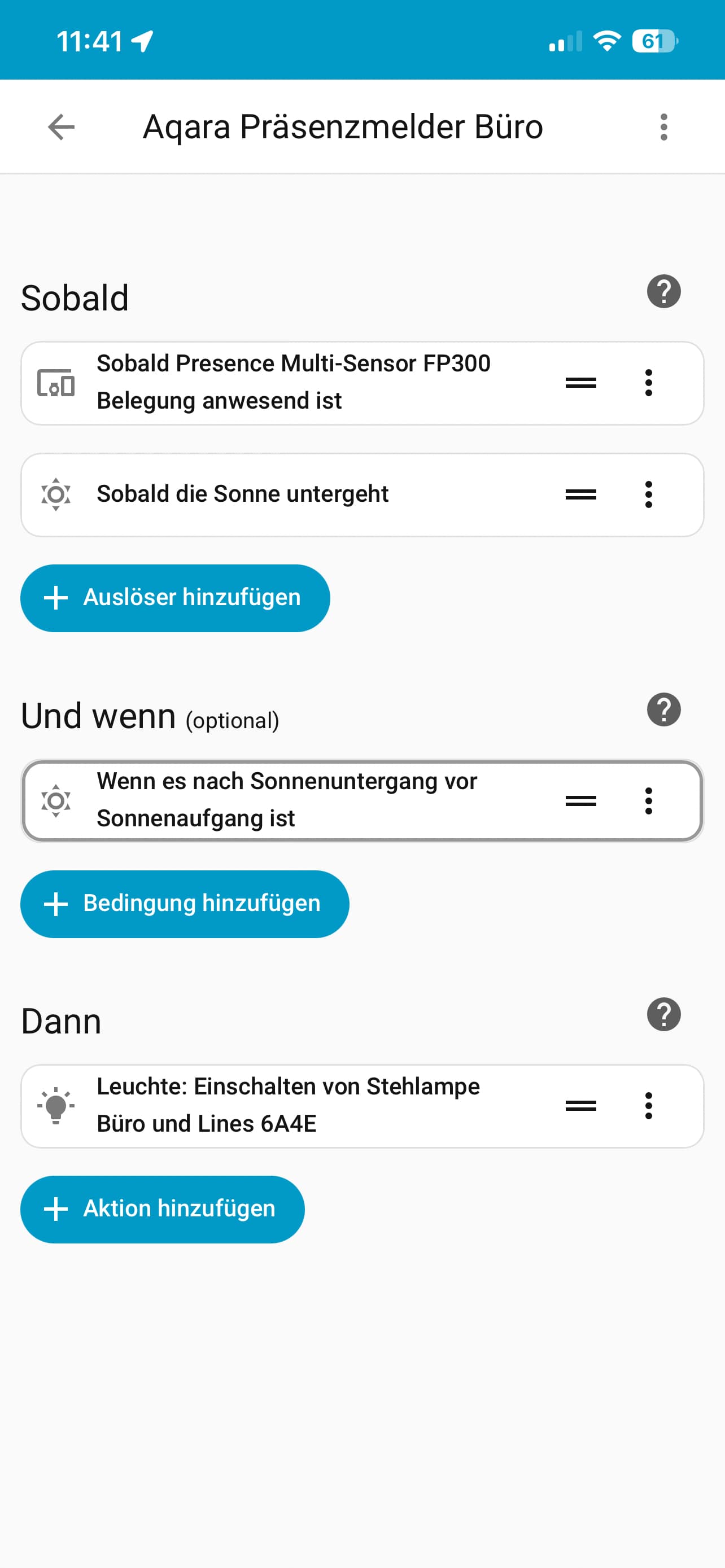Show help for the Dann section

coord(663,1015)
